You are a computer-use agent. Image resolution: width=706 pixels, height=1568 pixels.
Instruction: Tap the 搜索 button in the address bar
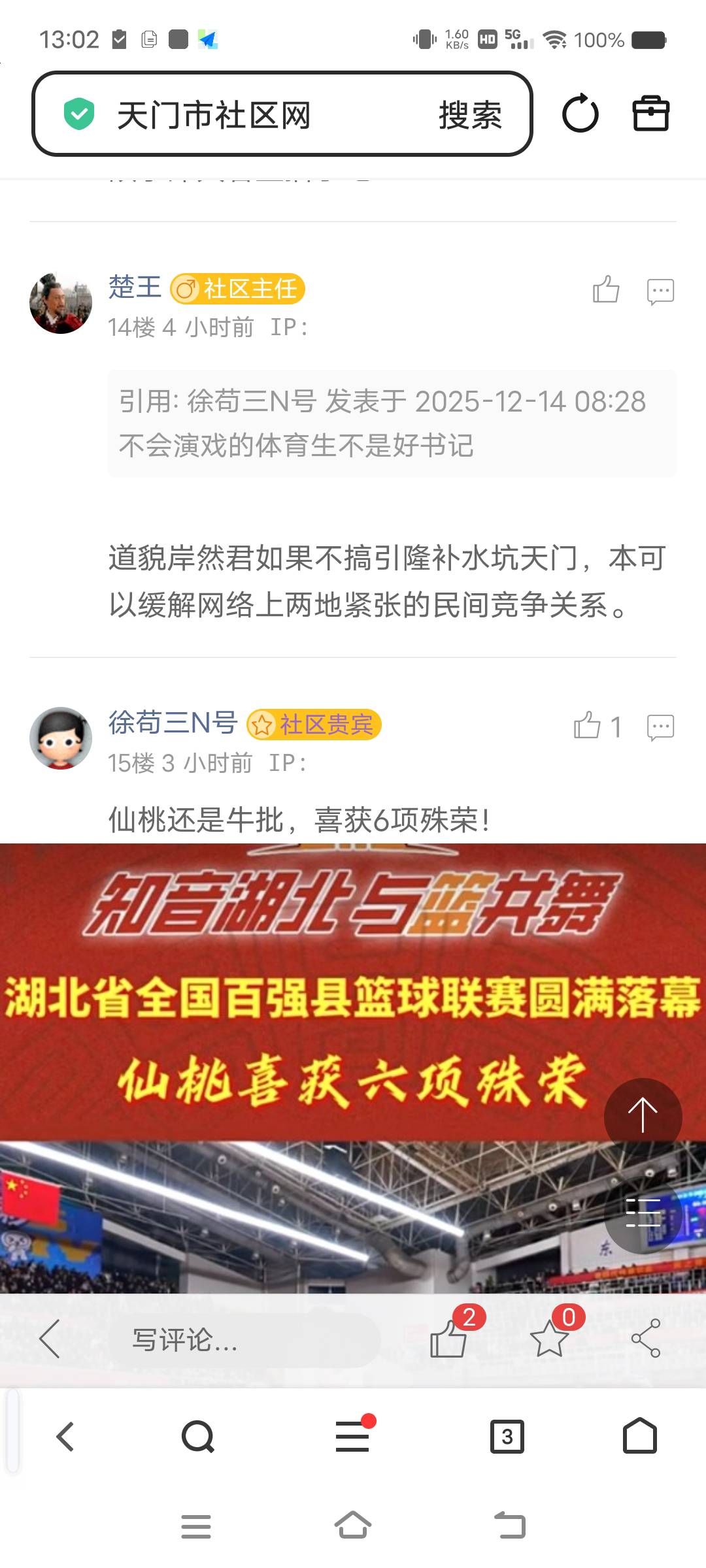469,115
